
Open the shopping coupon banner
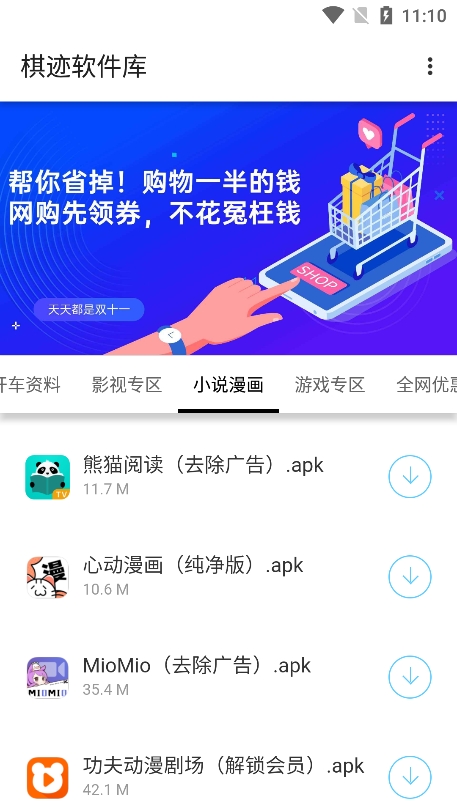click(x=228, y=228)
